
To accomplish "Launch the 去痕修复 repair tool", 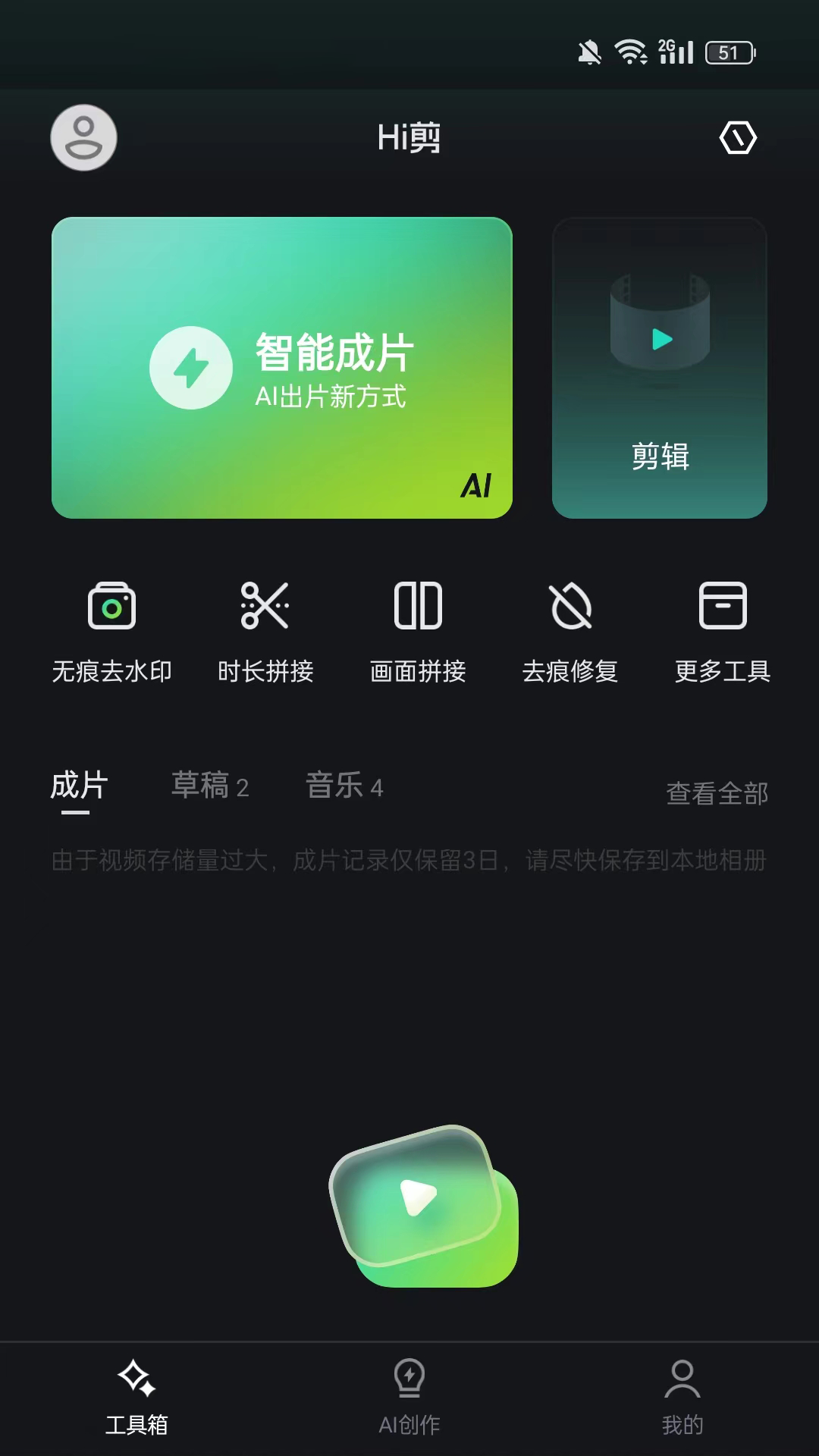I will point(571,629).
